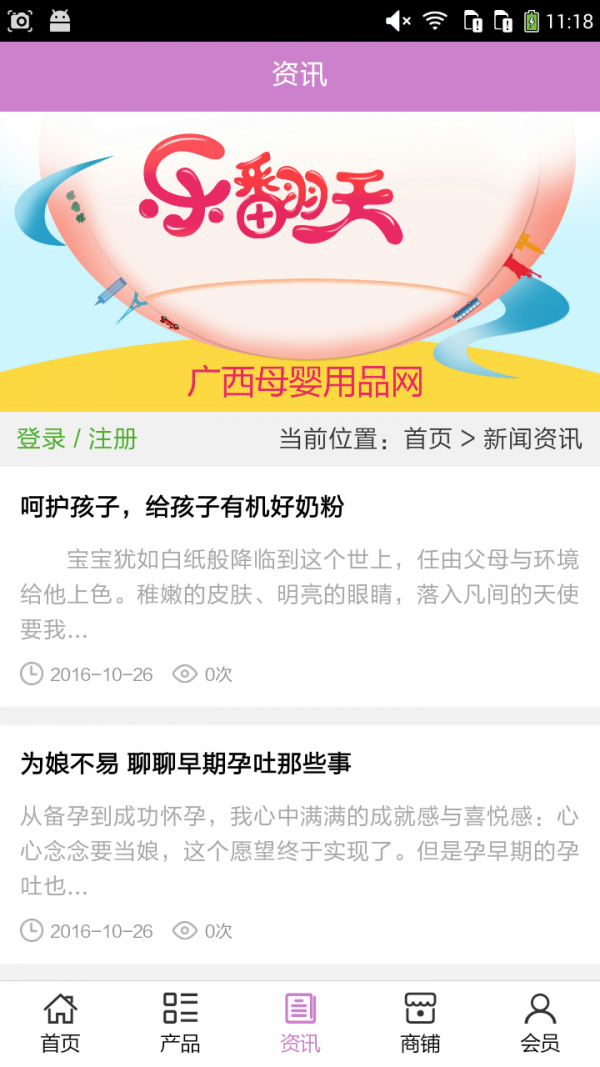Open article 为娘不易 聊聊早期孕吐那些事
This screenshot has width=600, height=1067.
186,764
